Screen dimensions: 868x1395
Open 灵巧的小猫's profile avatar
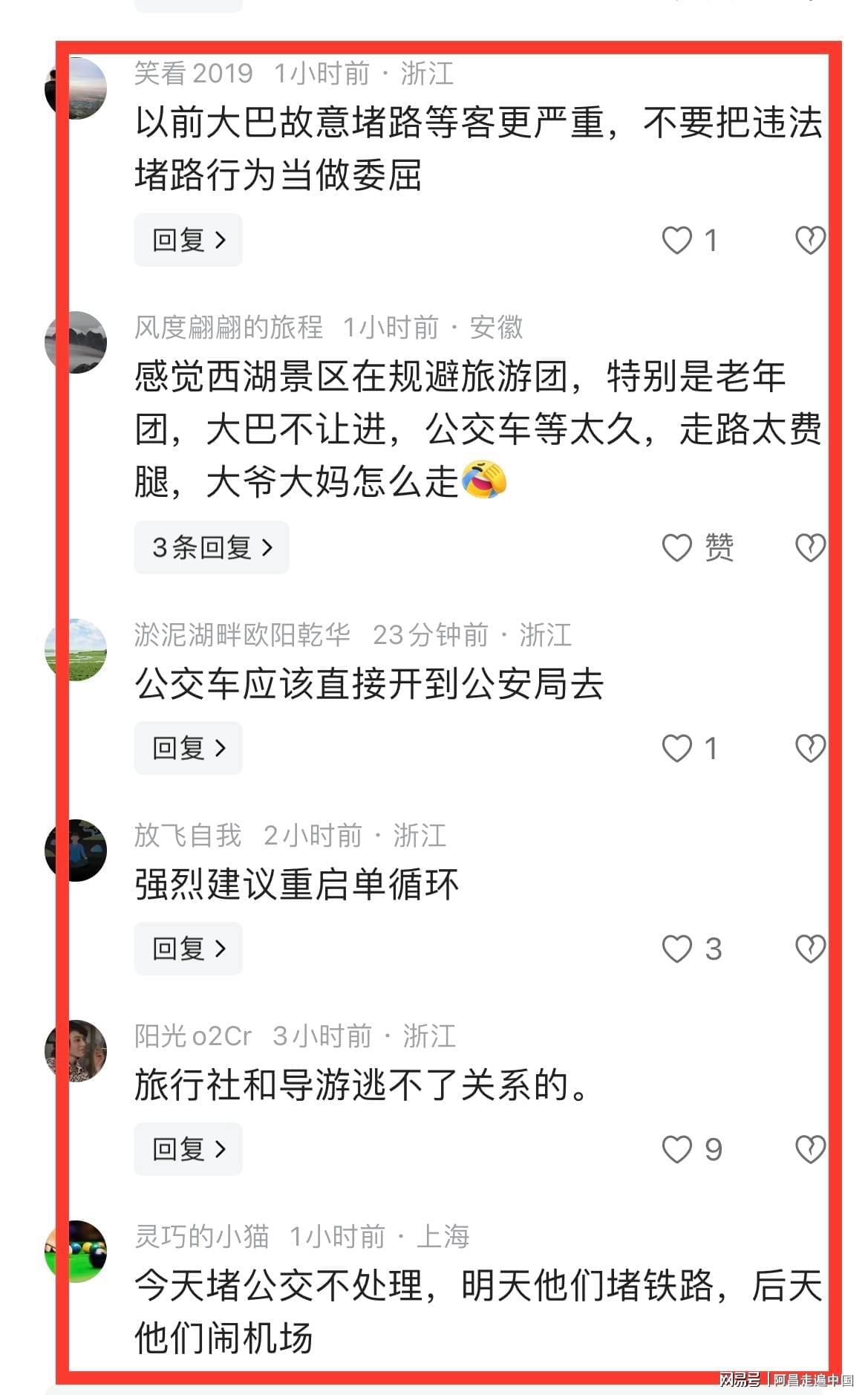tap(76, 1252)
